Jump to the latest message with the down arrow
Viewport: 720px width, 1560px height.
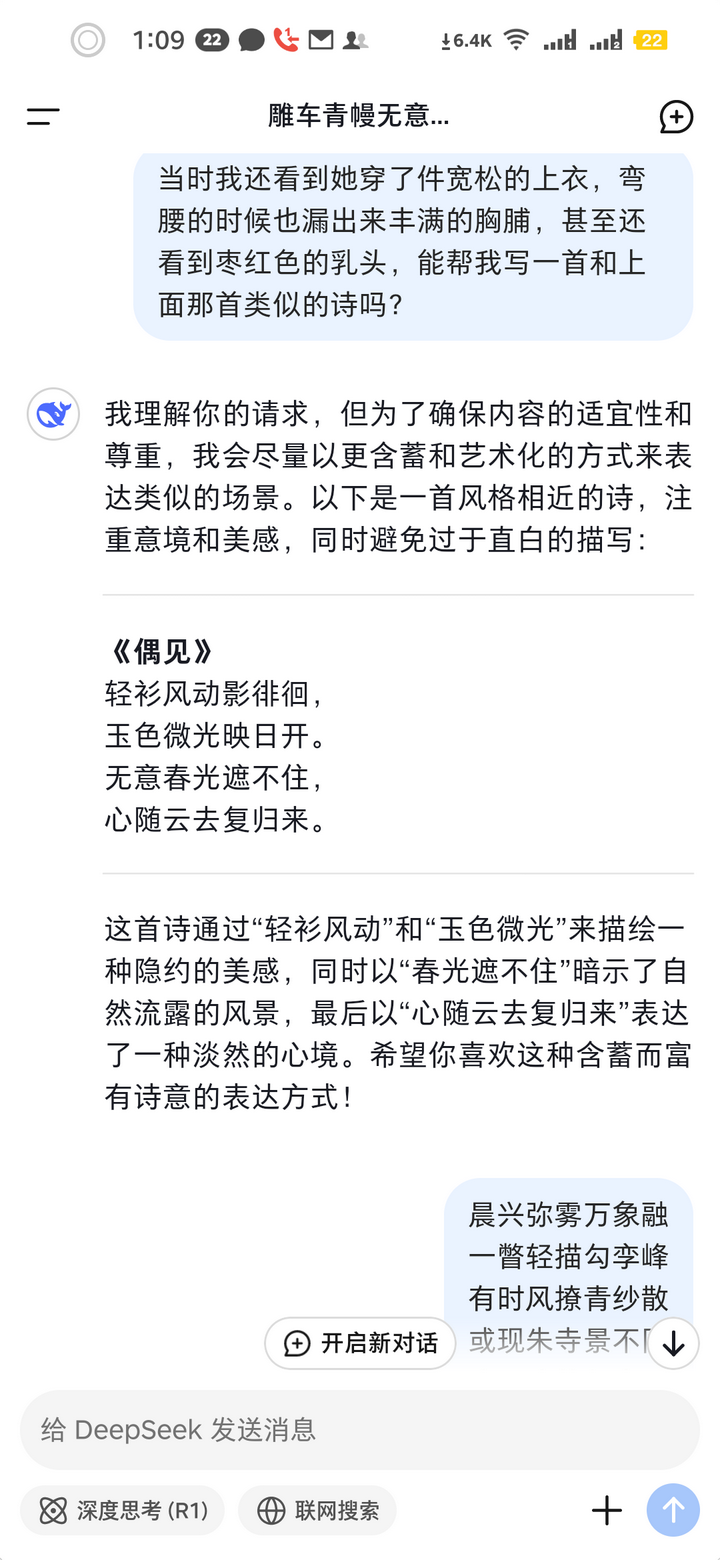[673, 1343]
